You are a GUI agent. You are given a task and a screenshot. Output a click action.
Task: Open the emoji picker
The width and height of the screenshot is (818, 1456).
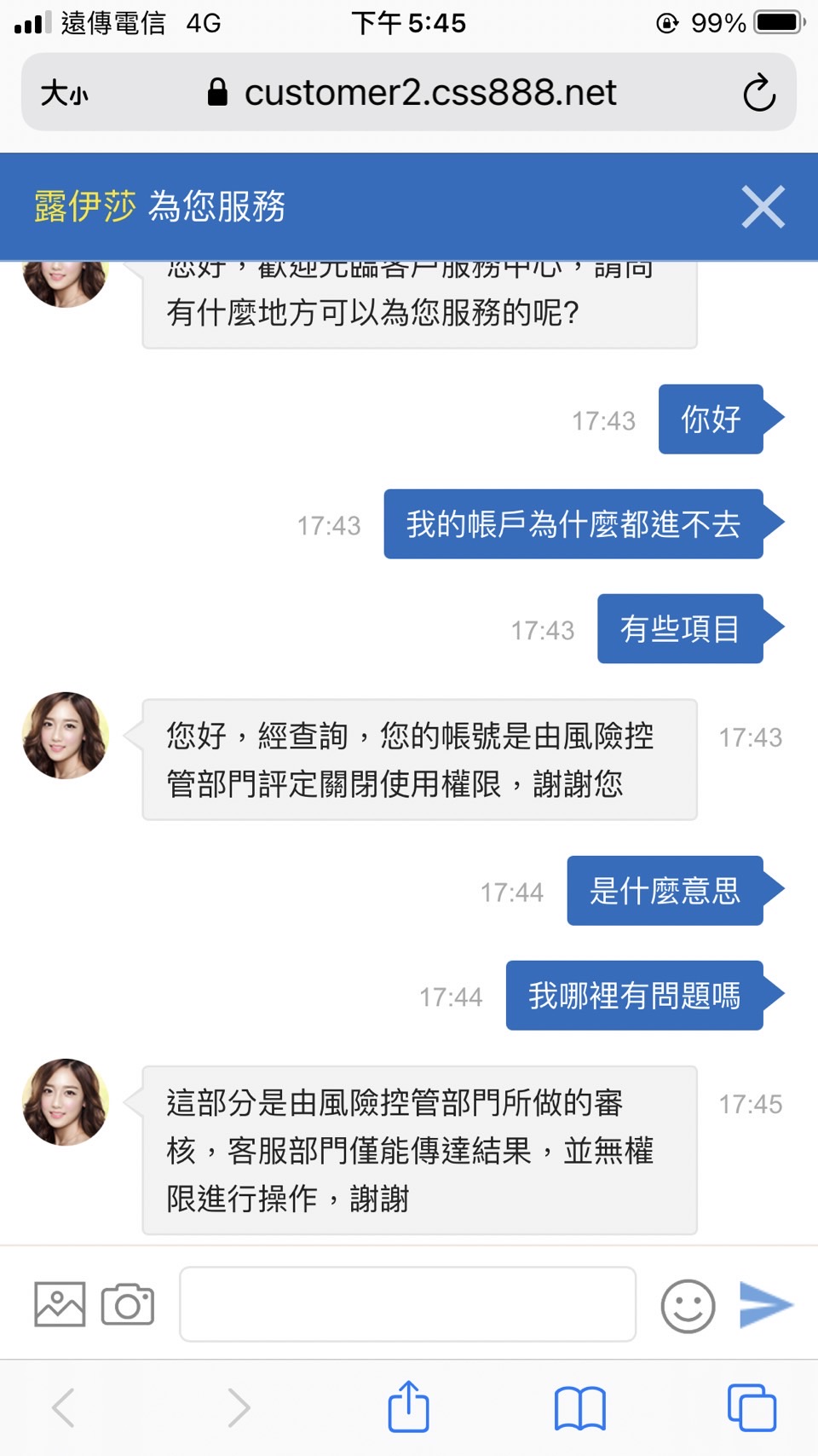point(688,1306)
